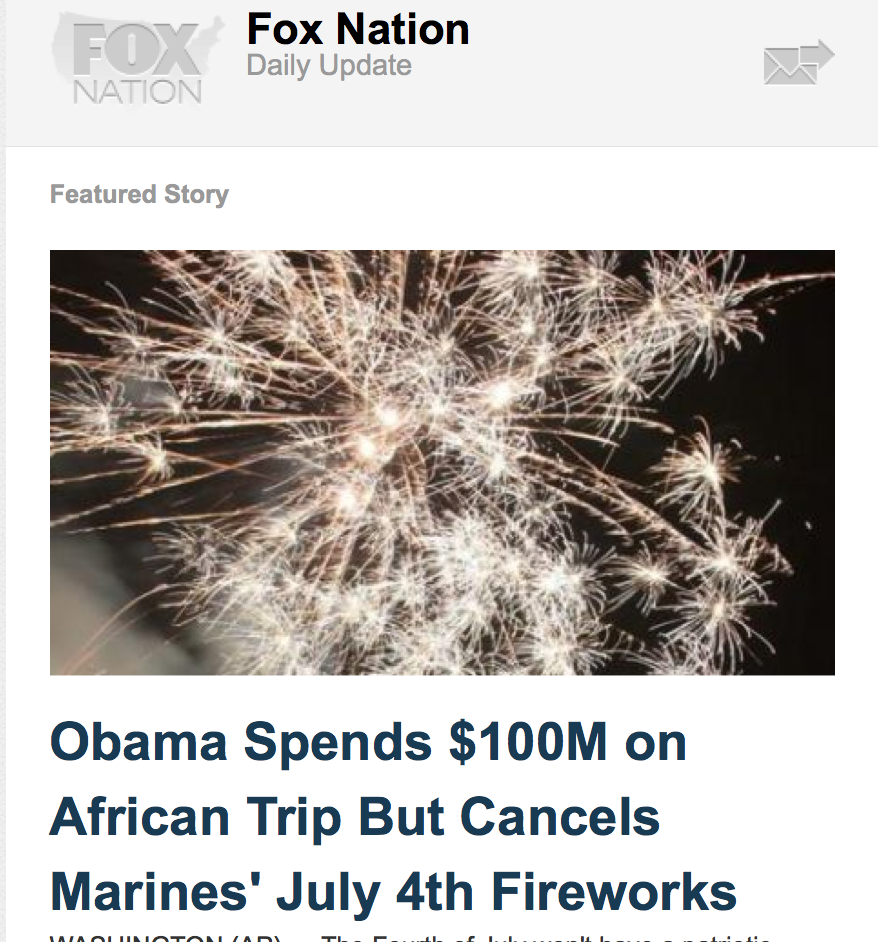Image resolution: width=878 pixels, height=942 pixels.
Task: Click 'Cancels Marines' July 4th Fireworks' headline text
Action: pos(392,890)
